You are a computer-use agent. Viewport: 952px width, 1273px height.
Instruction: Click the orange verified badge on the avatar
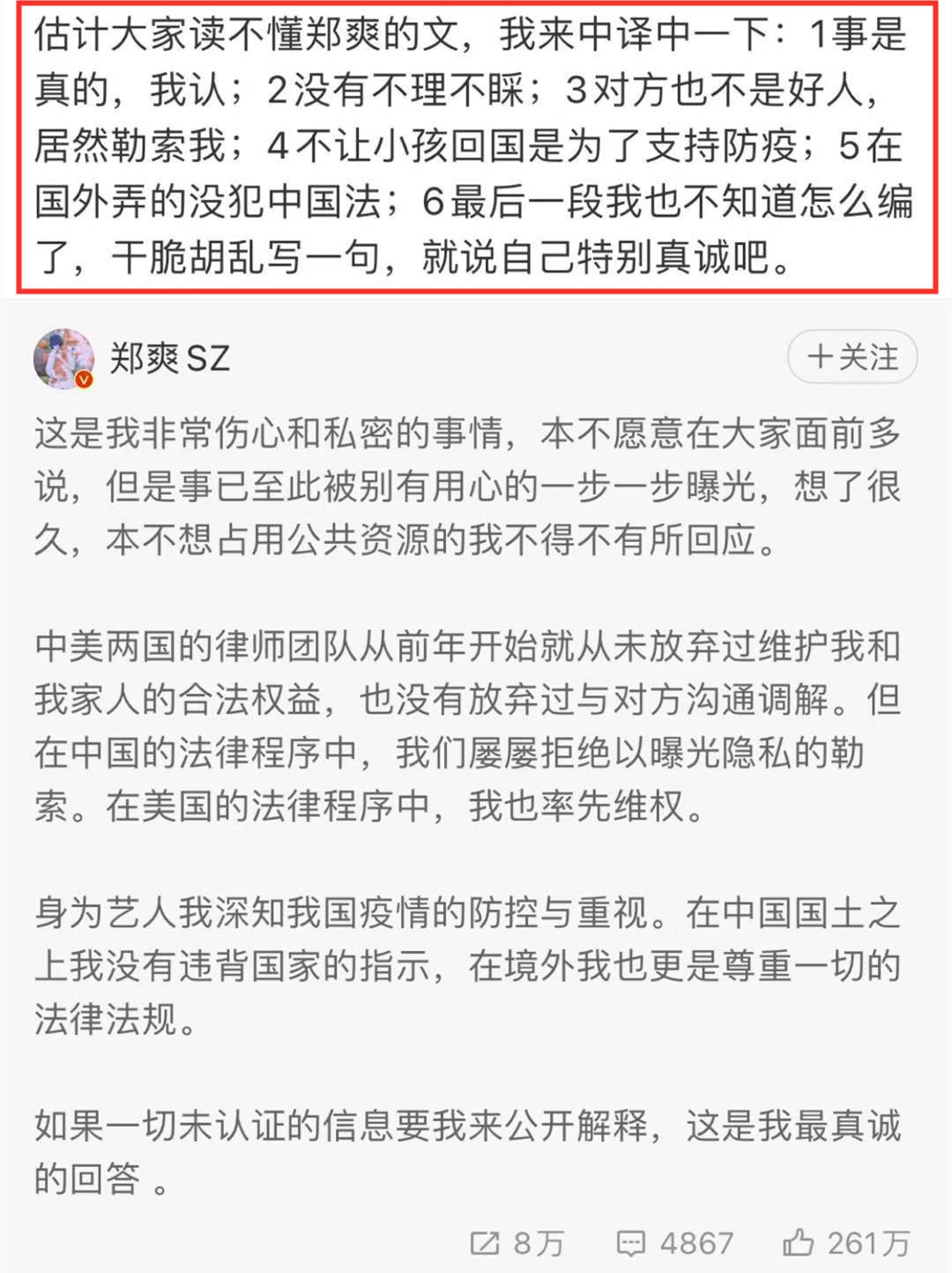pyautogui.click(x=82, y=379)
